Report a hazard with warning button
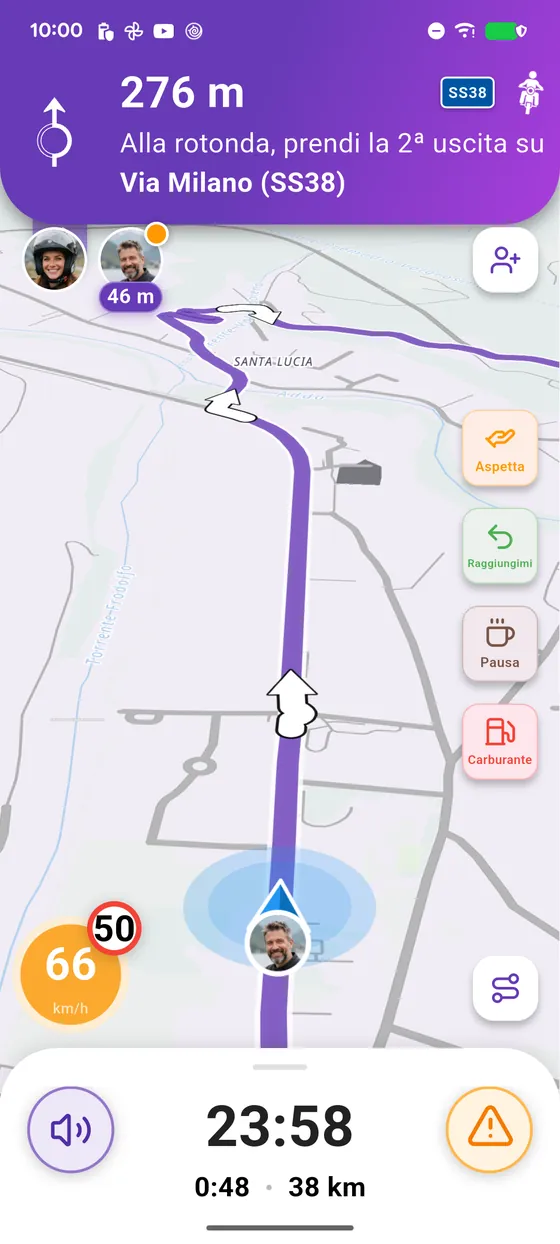Screen dimensions: 560x1244 489,1129
